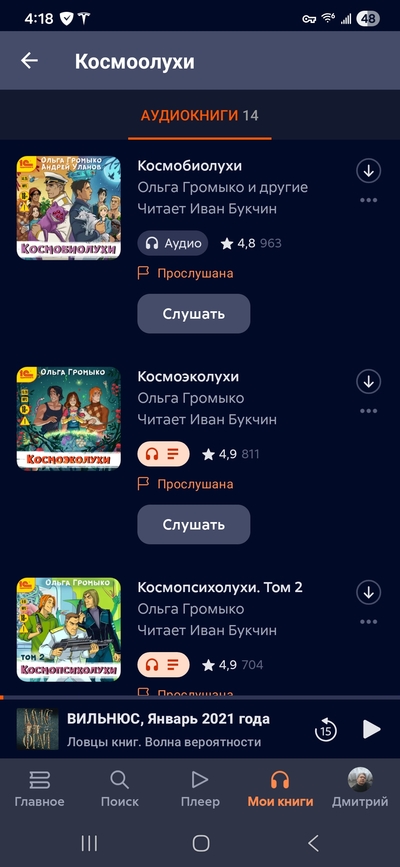Open more options for Космопсихолухи. Том 2

click(368, 621)
